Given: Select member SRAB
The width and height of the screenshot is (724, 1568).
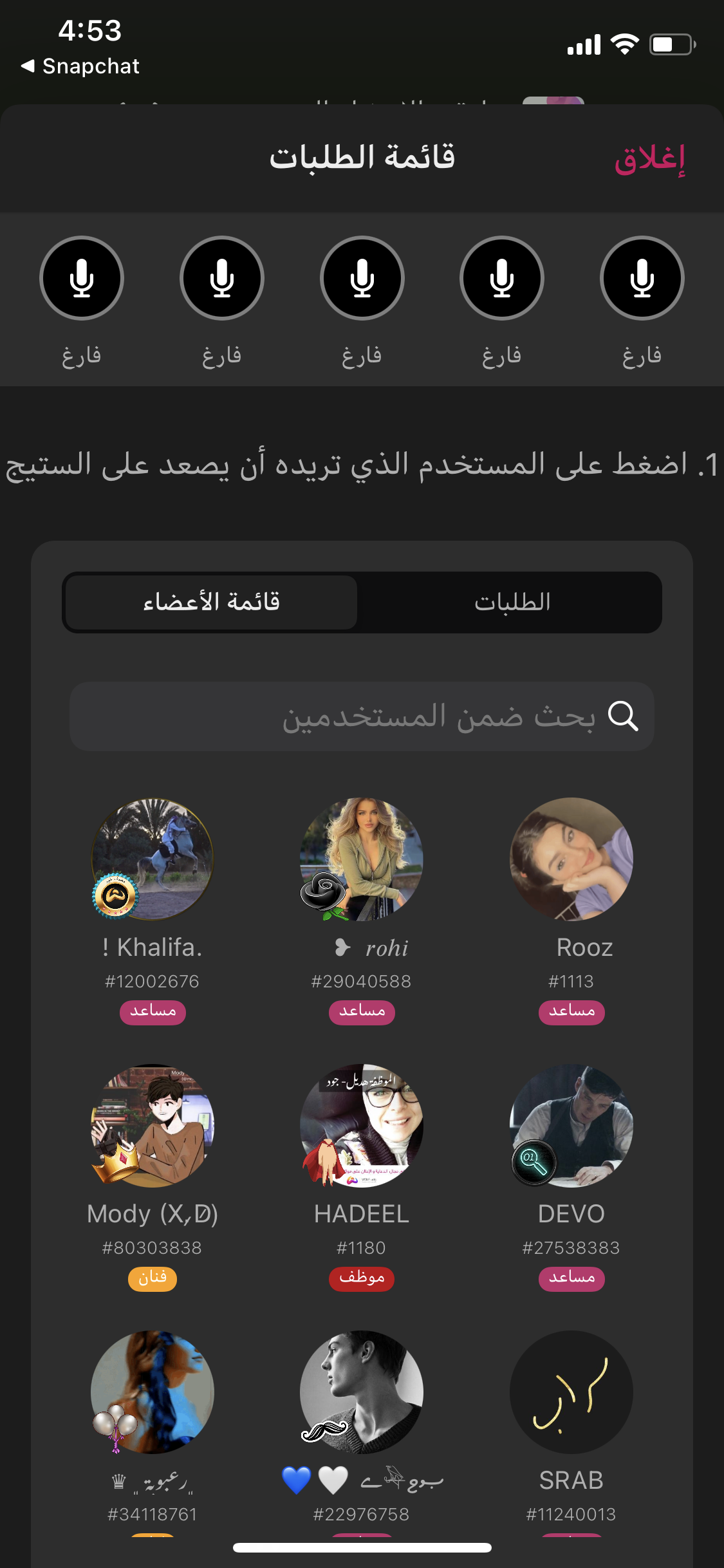Looking at the screenshot, I should (571, 1392).
